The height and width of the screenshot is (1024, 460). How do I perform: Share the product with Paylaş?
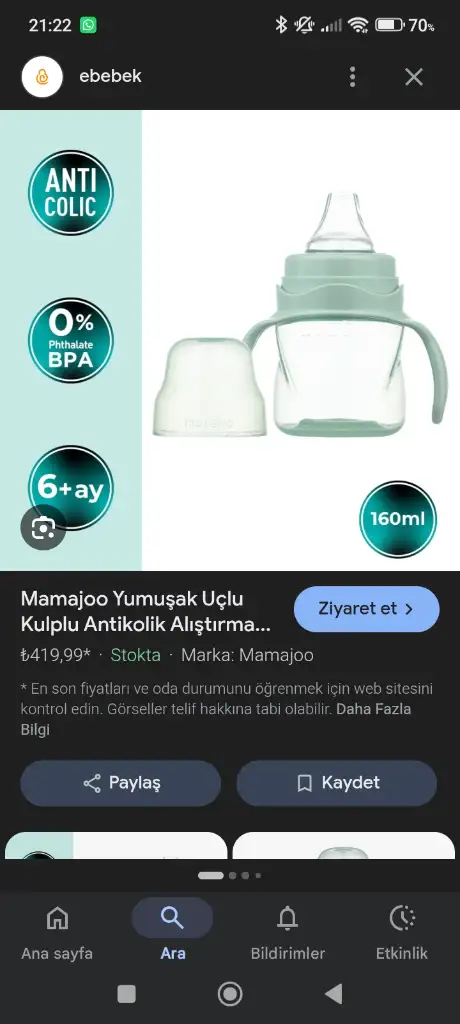pos(121,782)
